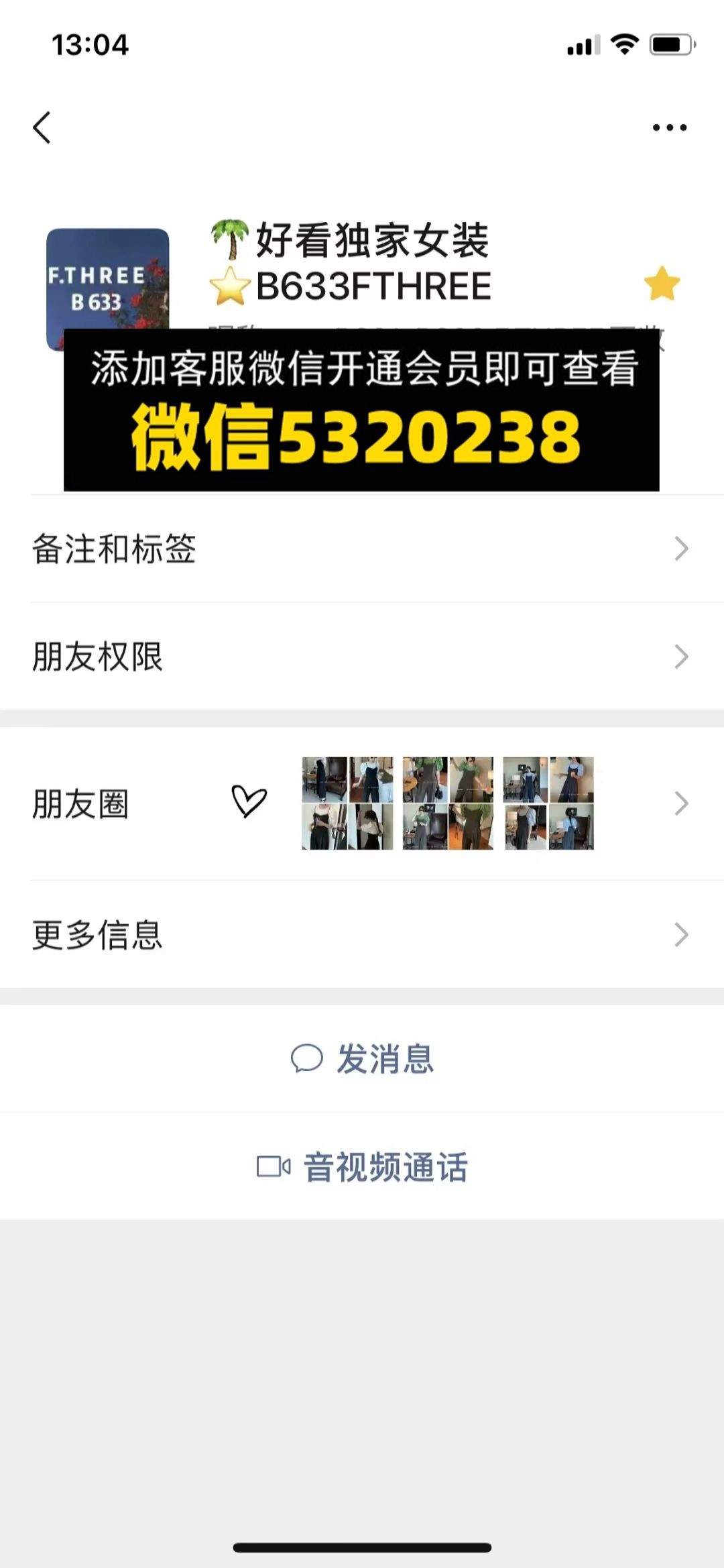Tap 发消息 to send a message
This screenshot has width=724, height=1568.
click(362, 1058)
